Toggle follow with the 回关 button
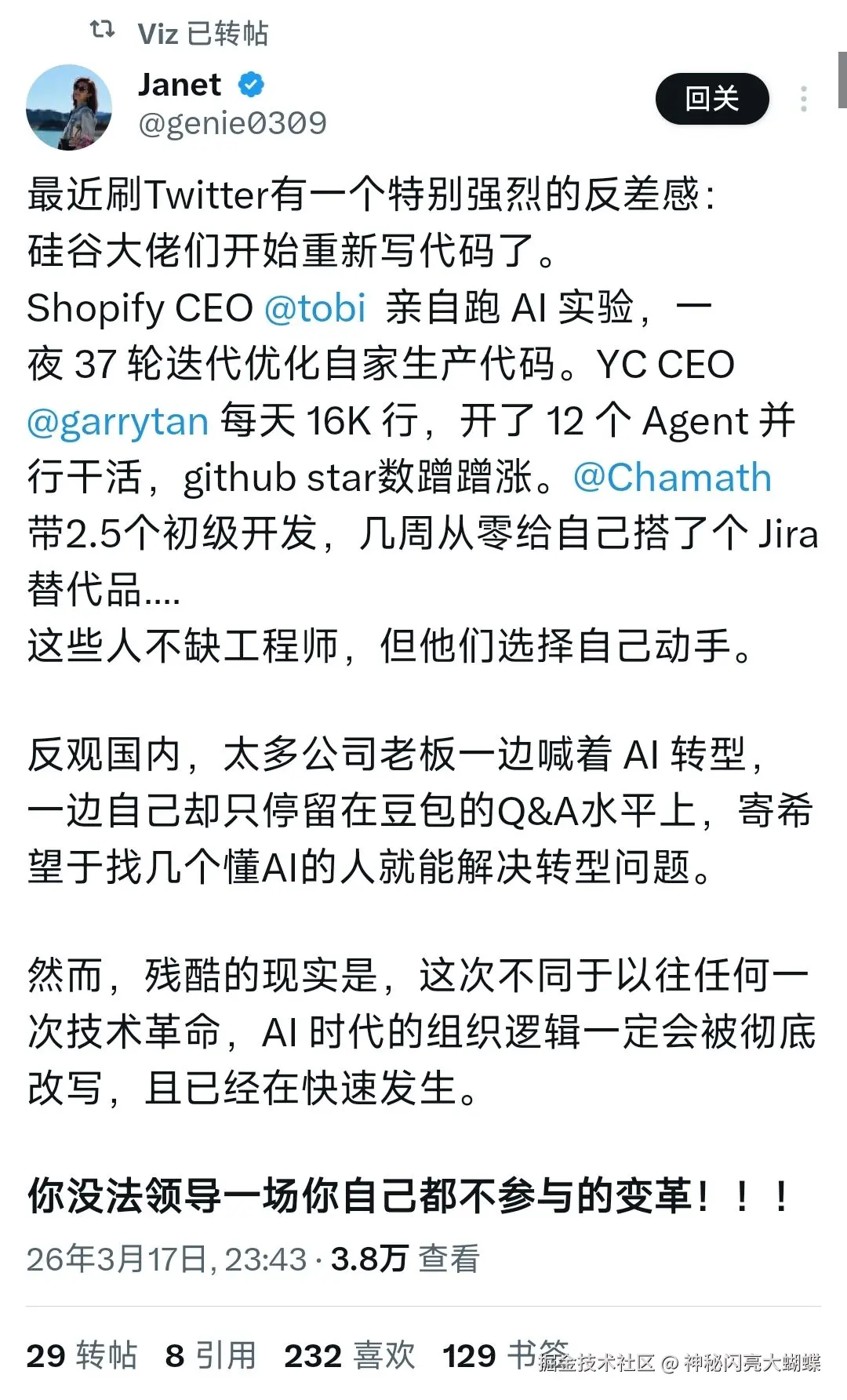Screen dimensions: 847x1400 click(x=711, y=98)
